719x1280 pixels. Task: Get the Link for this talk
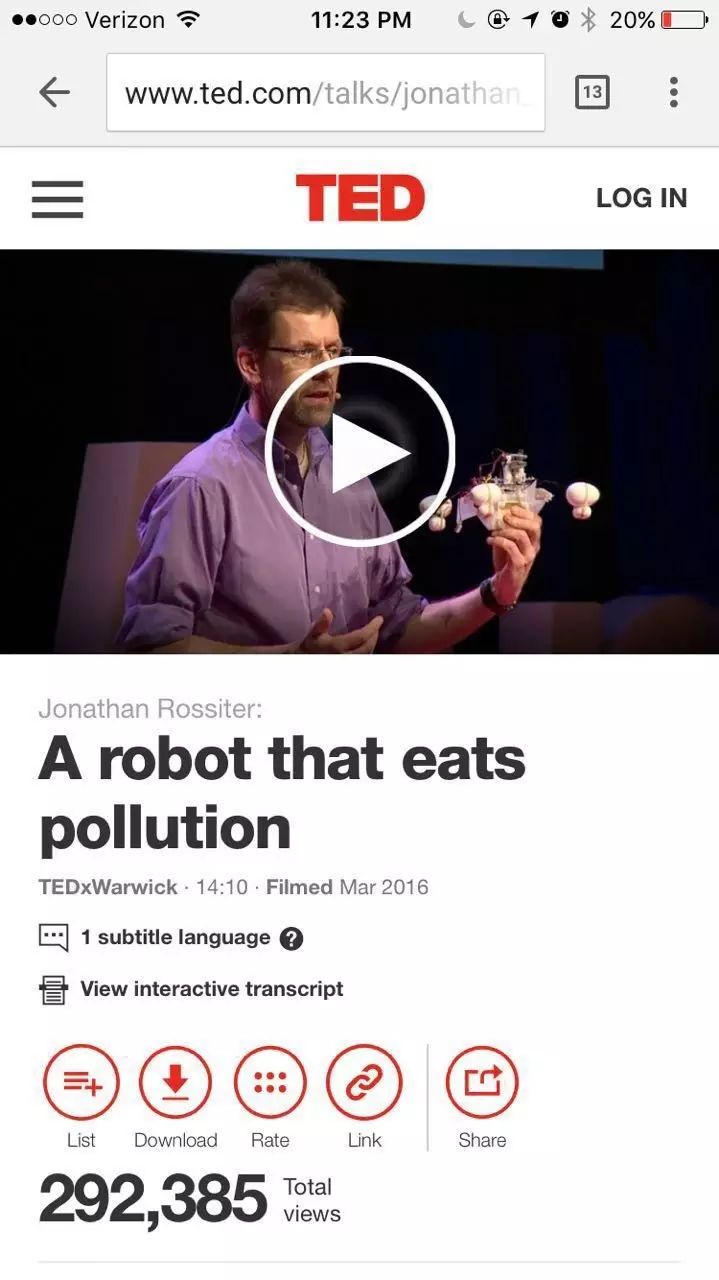click(364, 1082)
